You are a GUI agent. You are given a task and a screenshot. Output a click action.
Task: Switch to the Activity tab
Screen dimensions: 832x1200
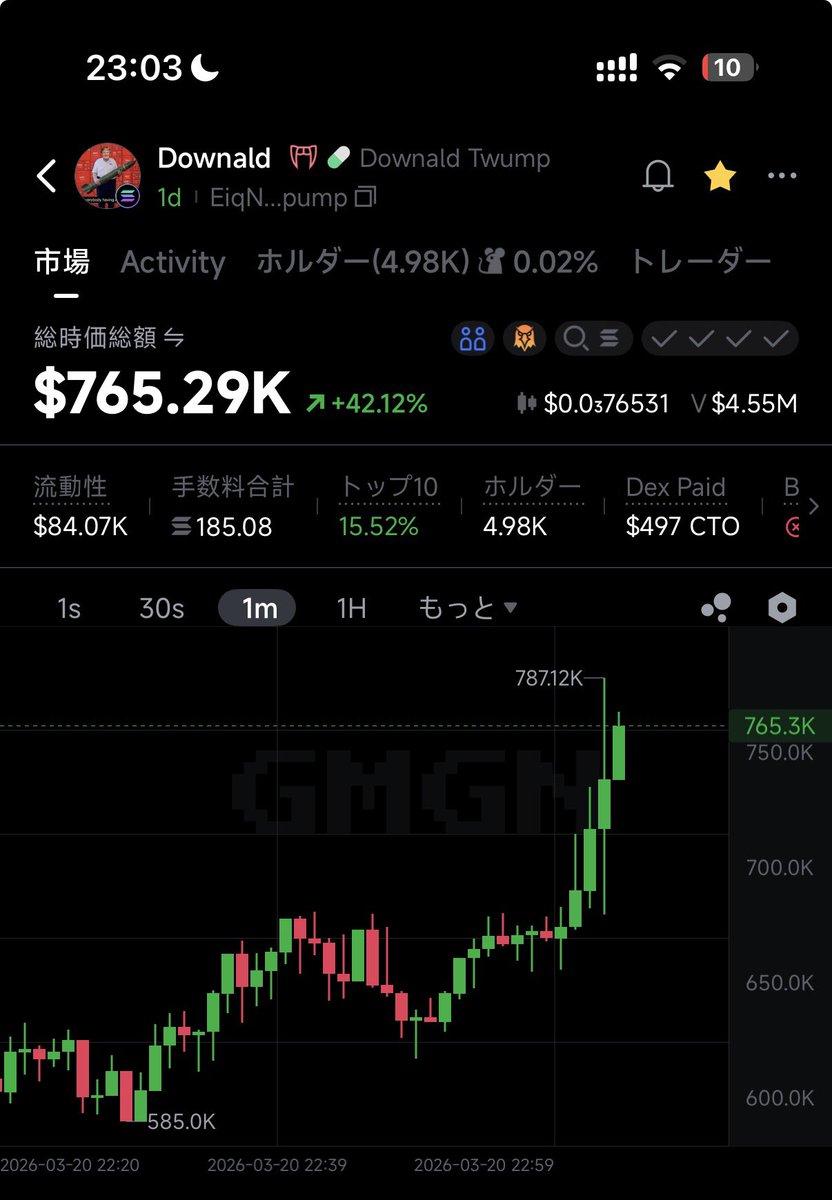[x=173, y=263]
